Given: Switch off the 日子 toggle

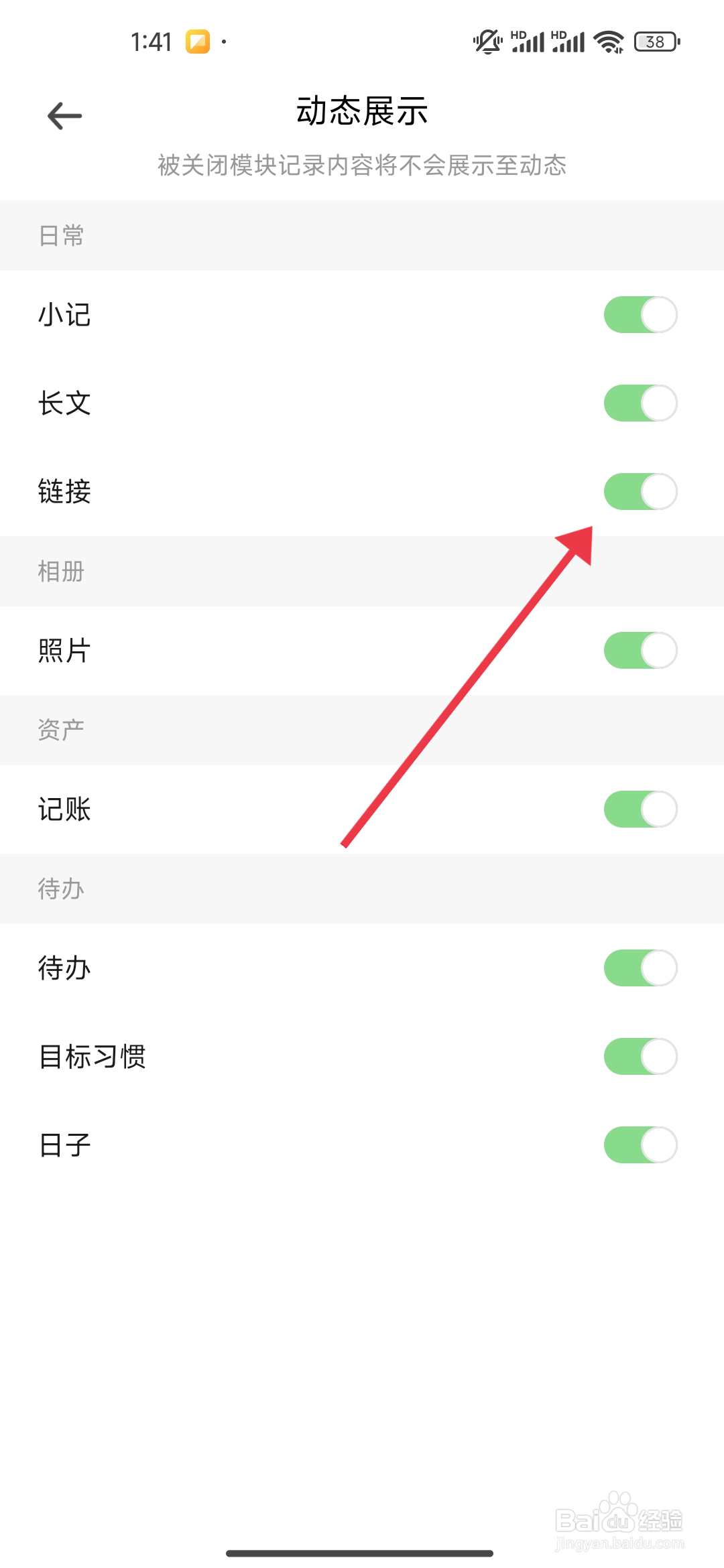Looking at the screenshot, I should click(640, 1145).
